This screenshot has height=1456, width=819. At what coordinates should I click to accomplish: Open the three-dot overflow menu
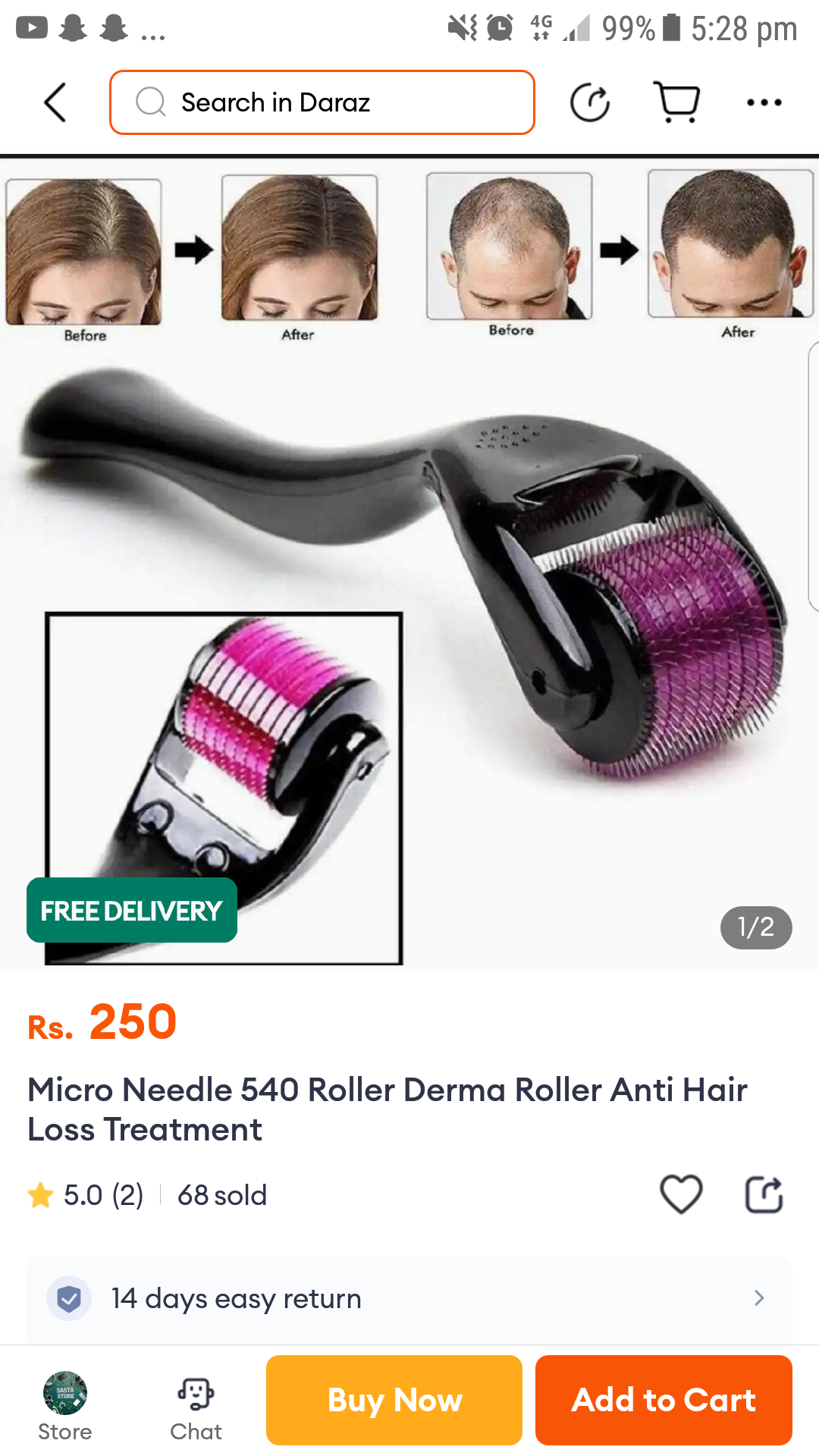coord(764,102)
